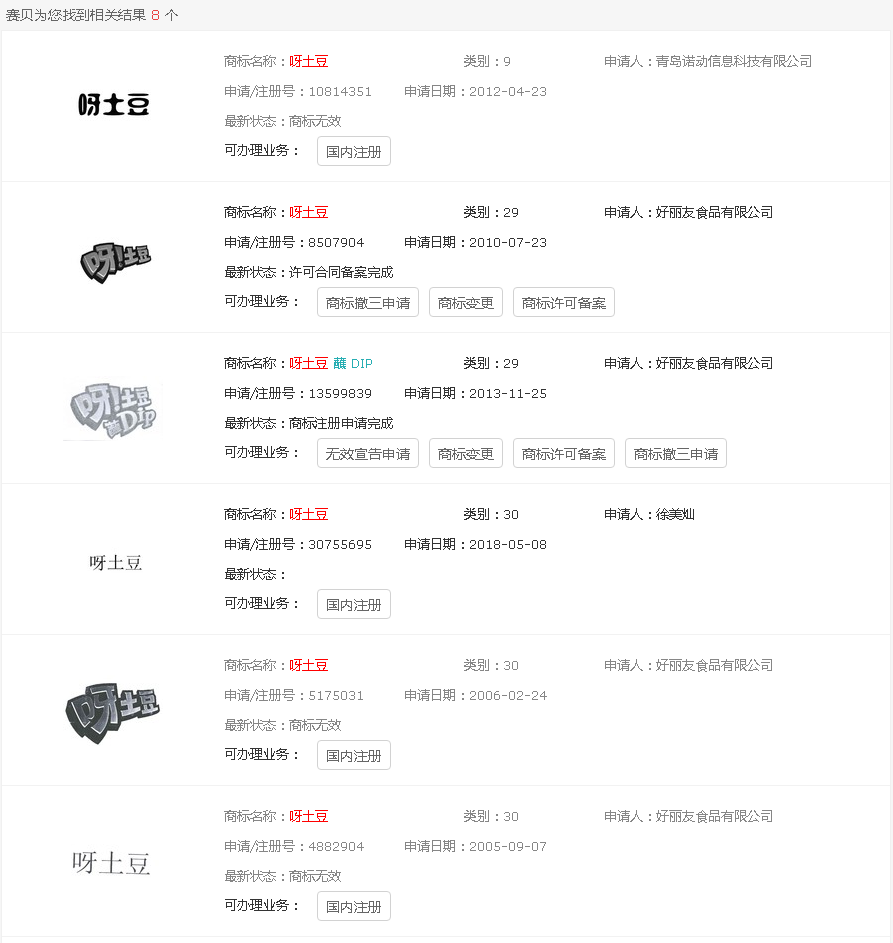Viewport: 893px width, 943px height.
Task: Select 国内注册 for trademark 5175031
Action: pyautogui.click(x=354, y=756)
